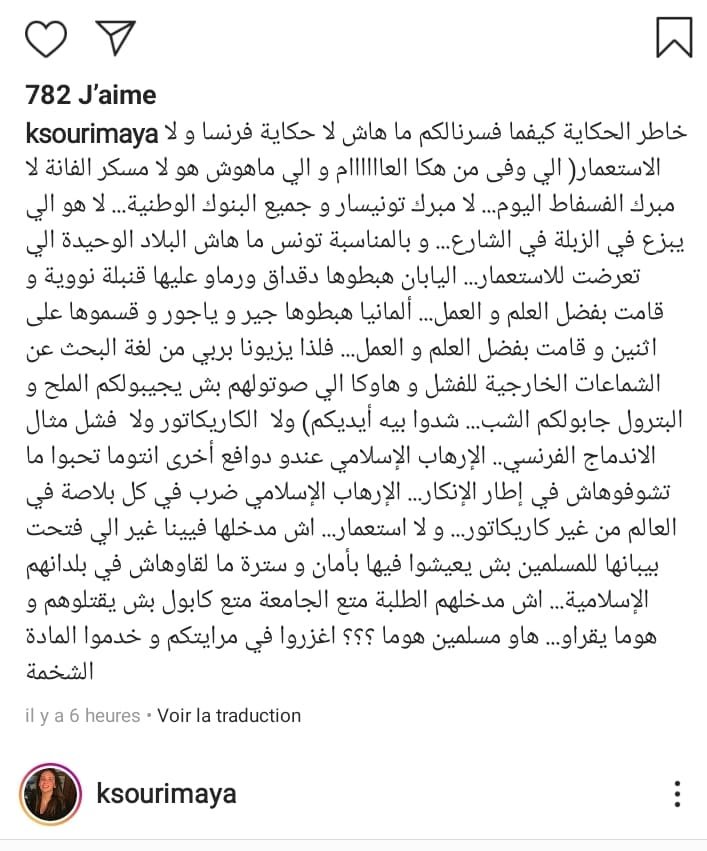
Task: Open ksourimaya's profile picture on the next post
Action: (x=48, y=794)
